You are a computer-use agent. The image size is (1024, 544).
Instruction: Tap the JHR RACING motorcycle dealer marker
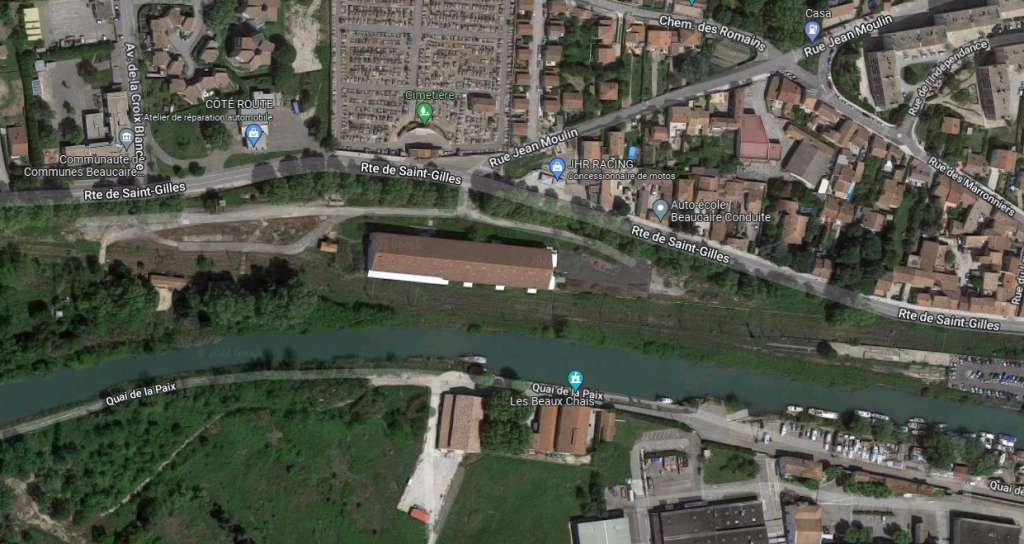click(557, 166)
